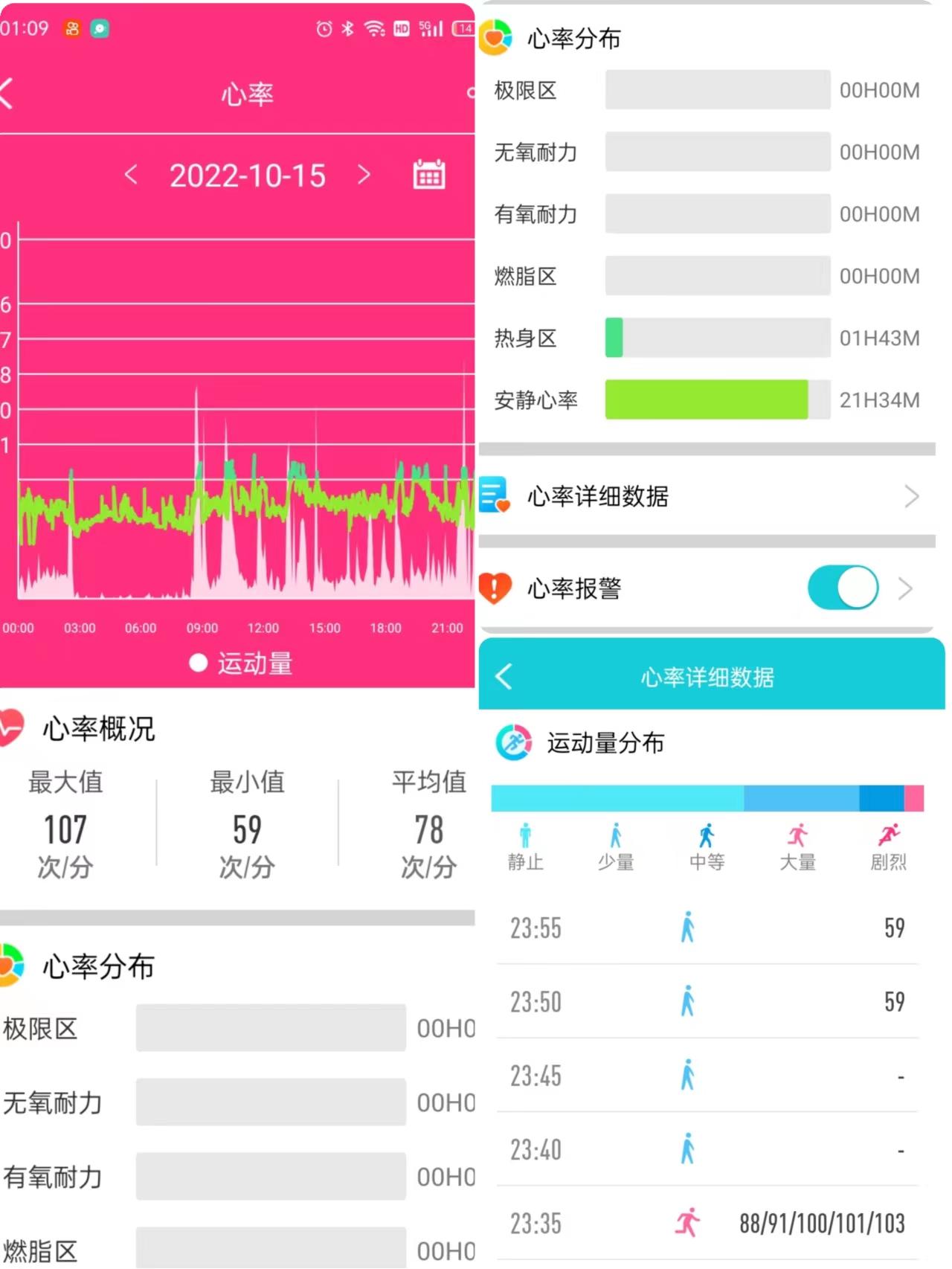The width and height of the screenshot is (952, 1269).
Task: Click the 心率报警 alert heart icon
Action: coord(493,588)
